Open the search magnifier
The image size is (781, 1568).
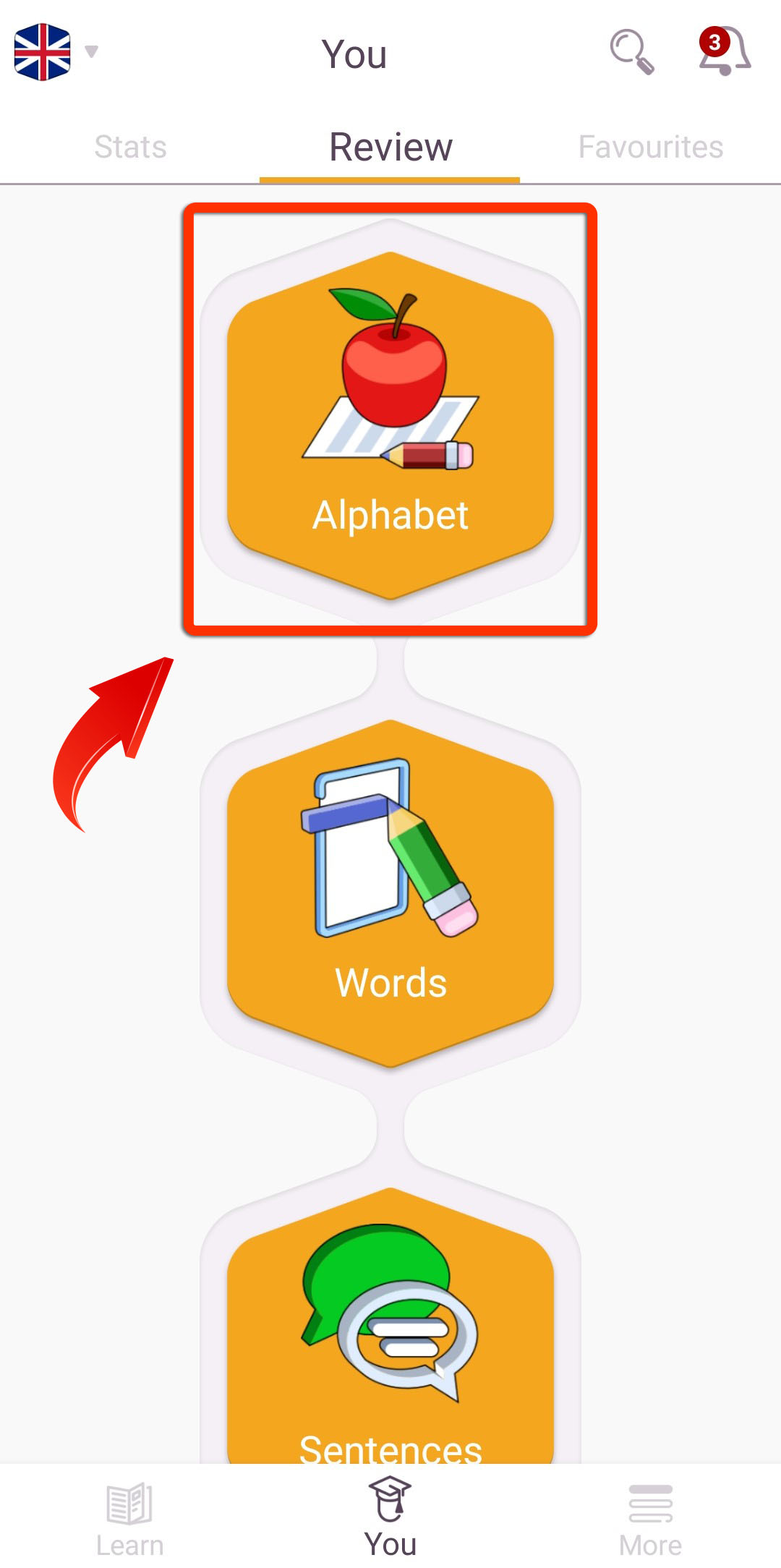coord(632,52)
